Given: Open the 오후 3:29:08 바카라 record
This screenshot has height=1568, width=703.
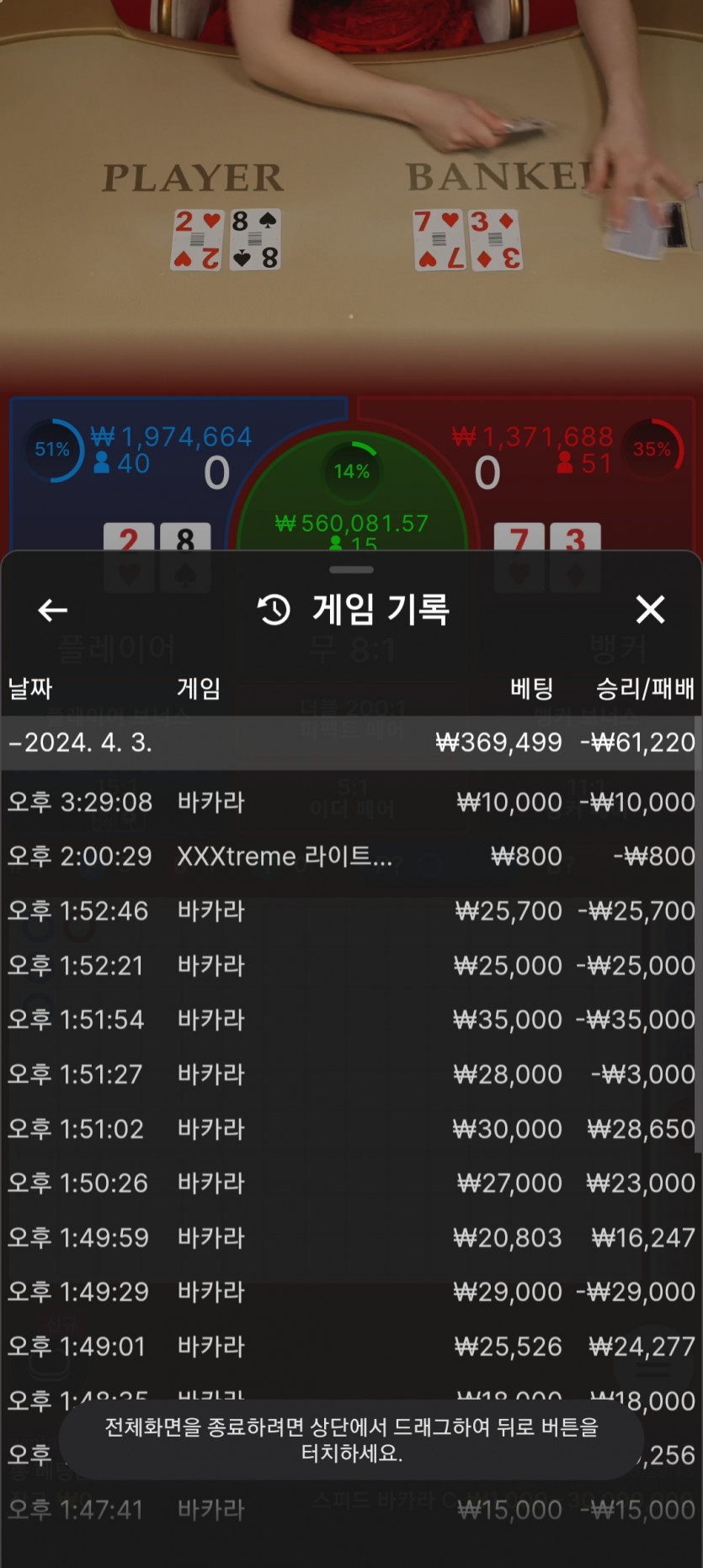Looking at the screenshot, I should [350, 802].
